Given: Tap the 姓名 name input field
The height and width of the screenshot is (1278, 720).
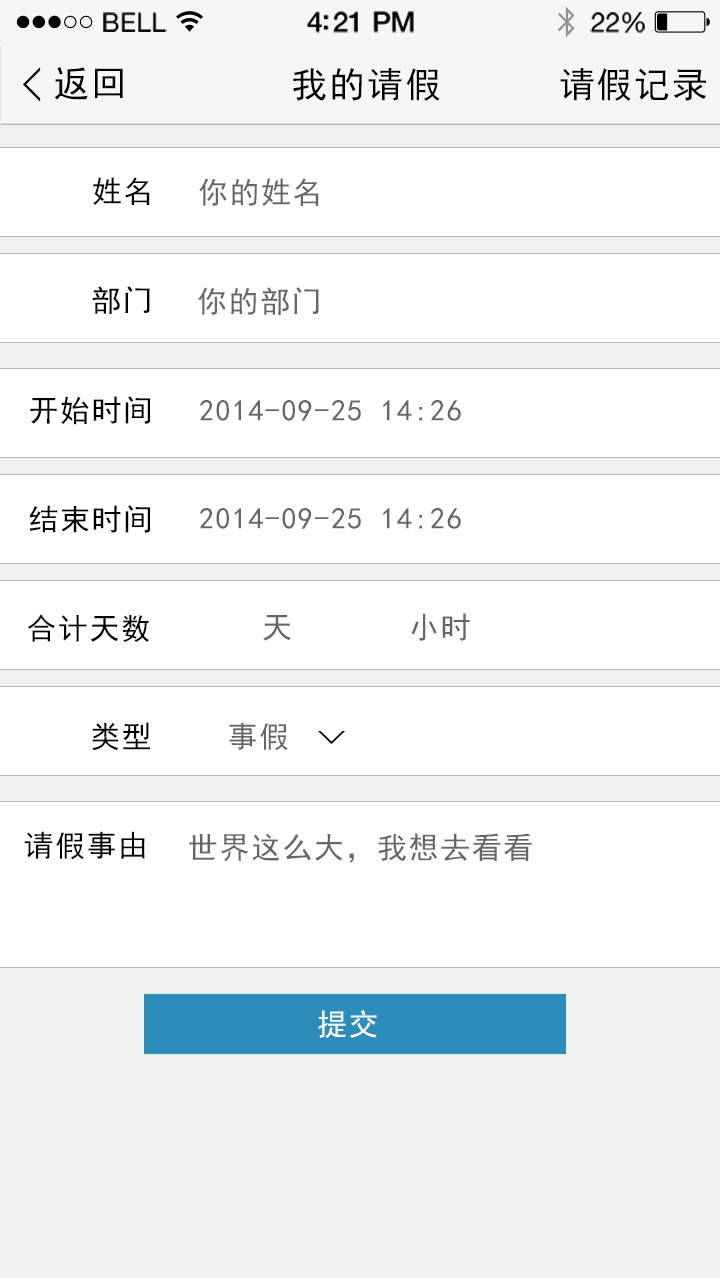Looking at the screenshot, I should pos(450,192).
